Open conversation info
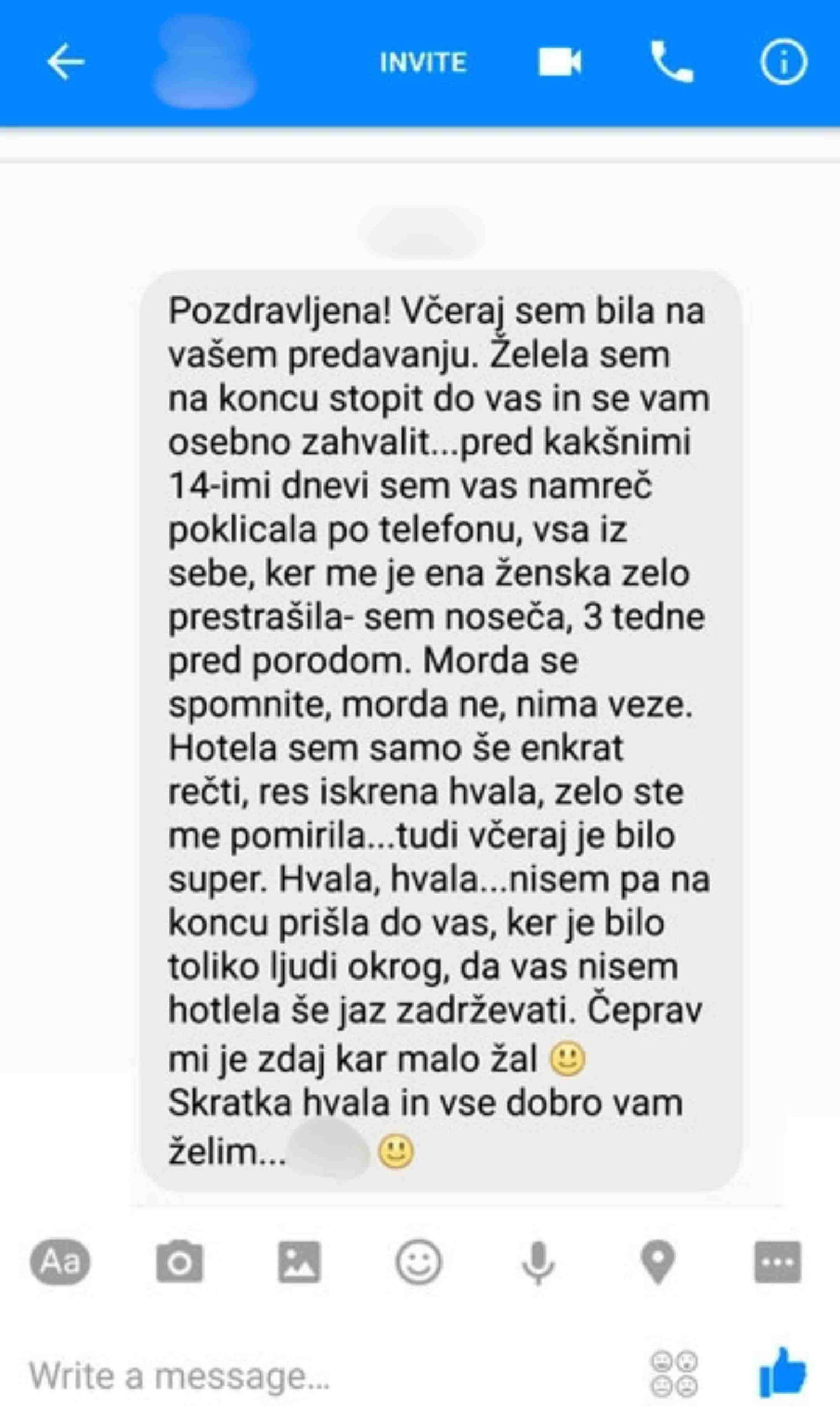 point(783,62)
